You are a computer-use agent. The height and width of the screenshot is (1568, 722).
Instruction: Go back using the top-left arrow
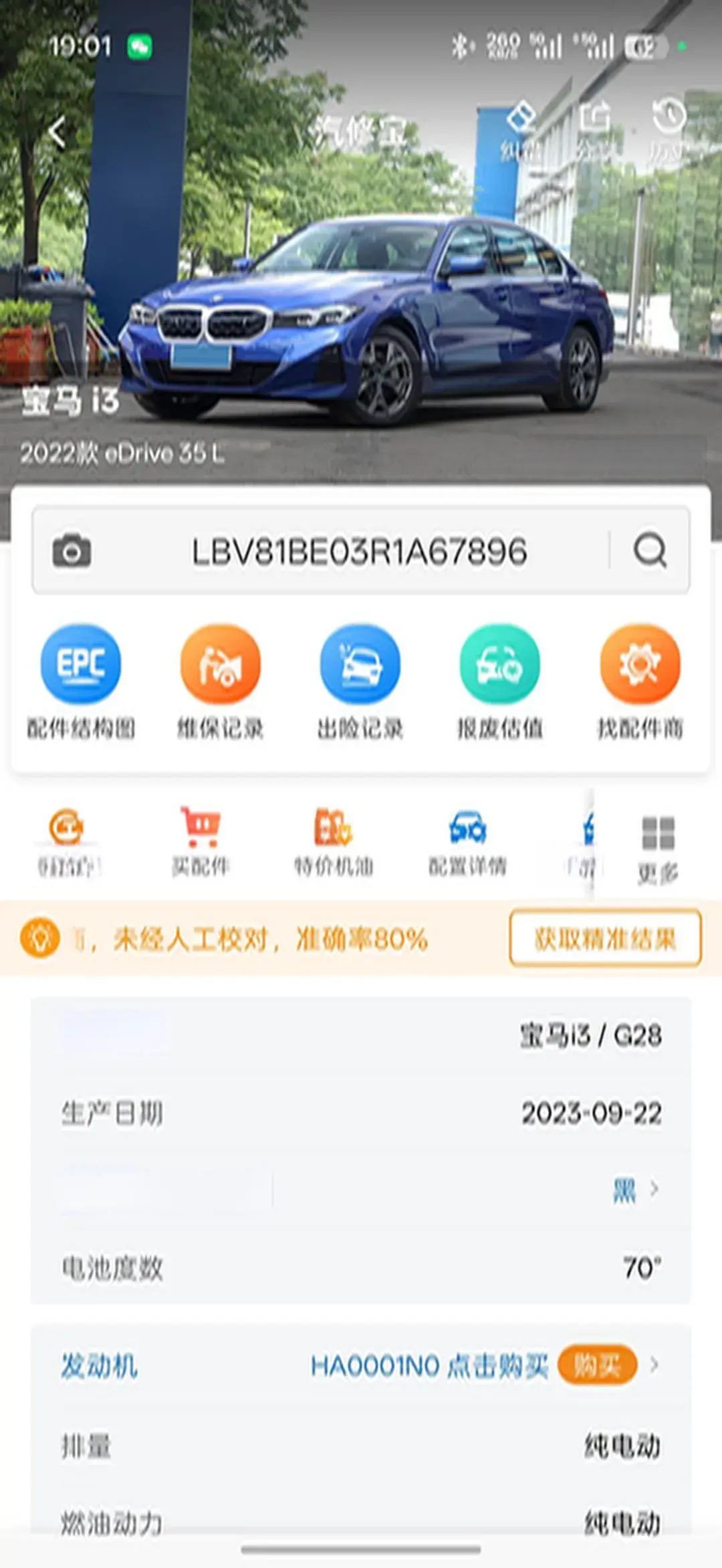(57, 132)
